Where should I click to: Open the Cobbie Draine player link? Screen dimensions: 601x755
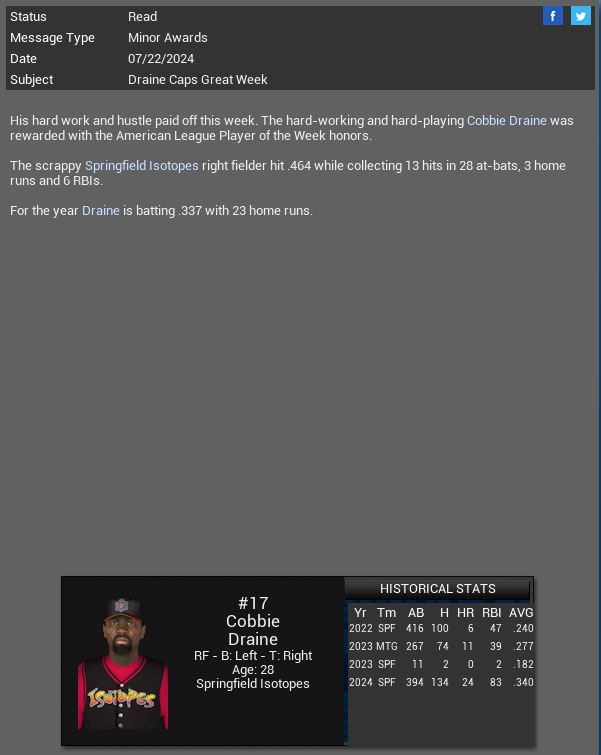tap(506, 120)
